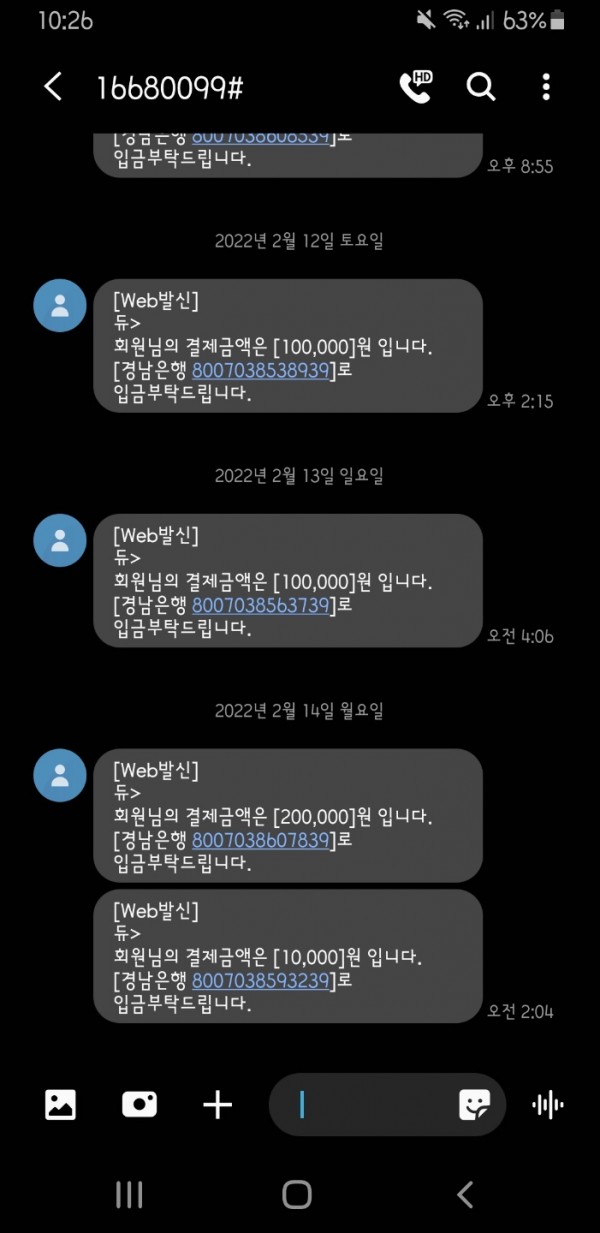
Task: Go to the home screen
Action: [297, 1194]
